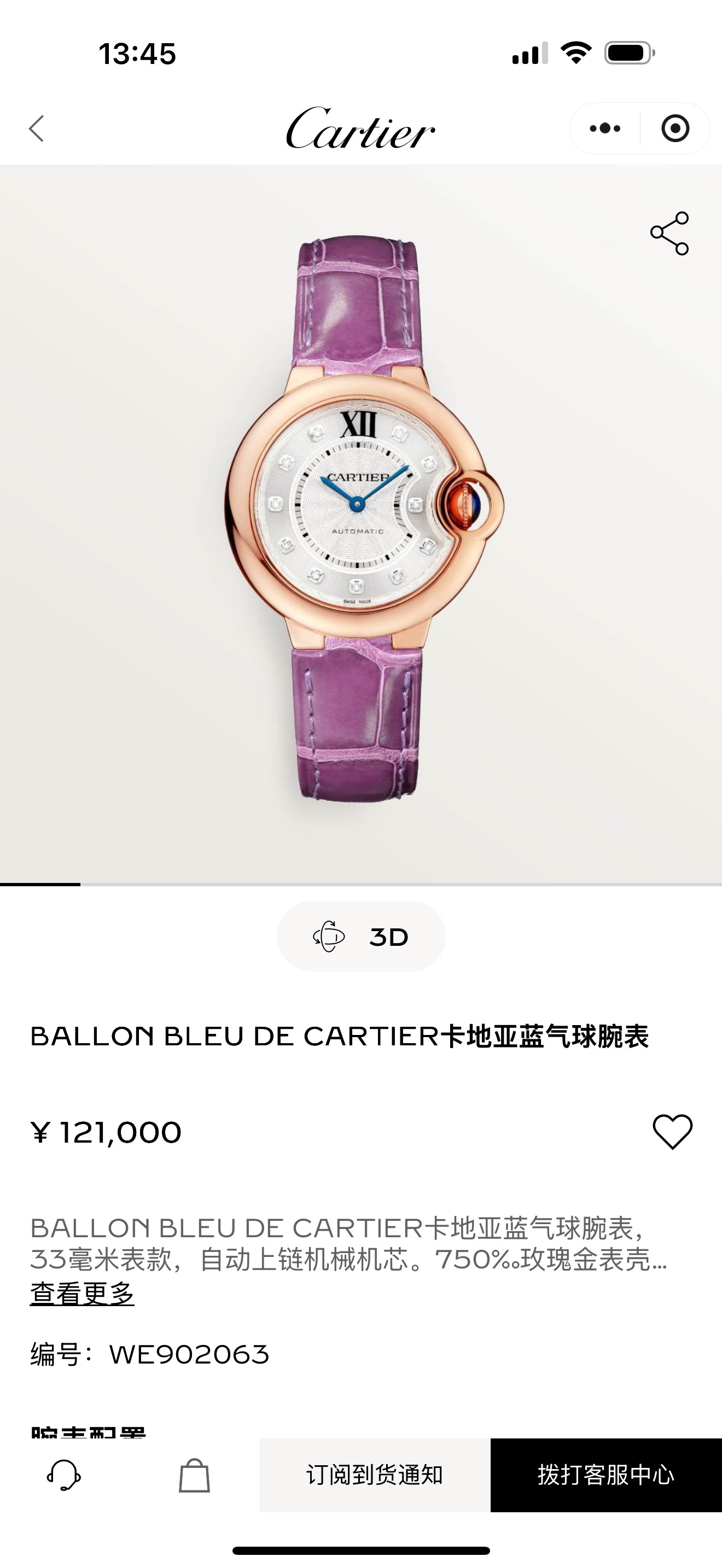Go back to the previous page
The height and width of the screenshot is (1568, 722).
click(x=37, y=128)
